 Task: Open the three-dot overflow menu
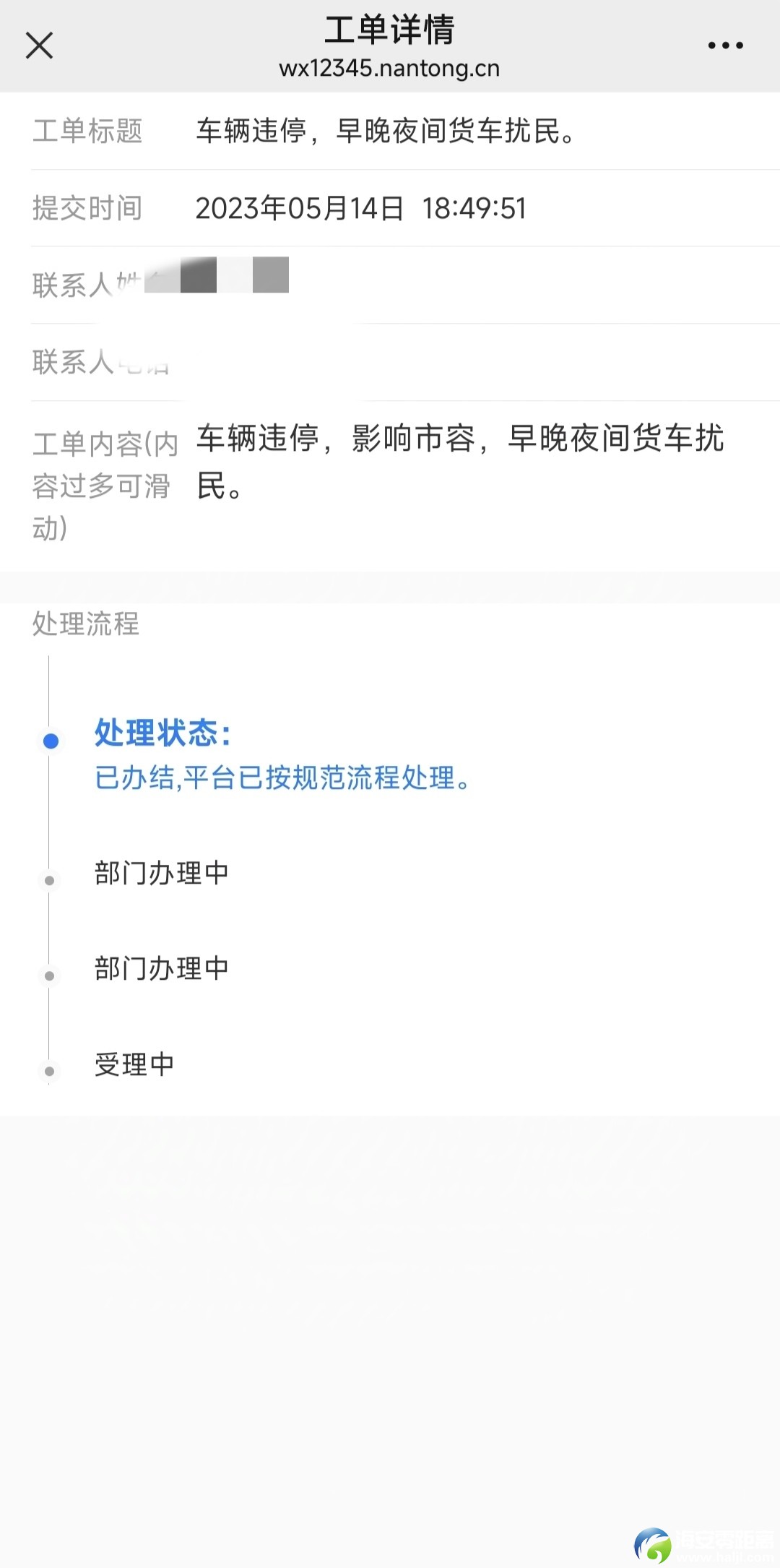[725, 46]
